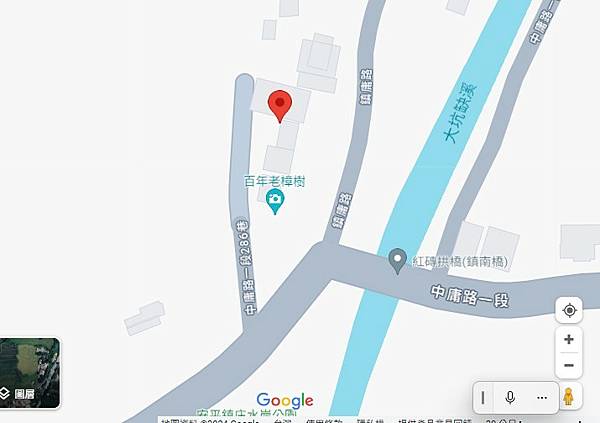This screenshot has width=600, height=423.
Task: Open the 紅磚拱橋(鎮南橋) place marker
Action: tap(397, 262)
